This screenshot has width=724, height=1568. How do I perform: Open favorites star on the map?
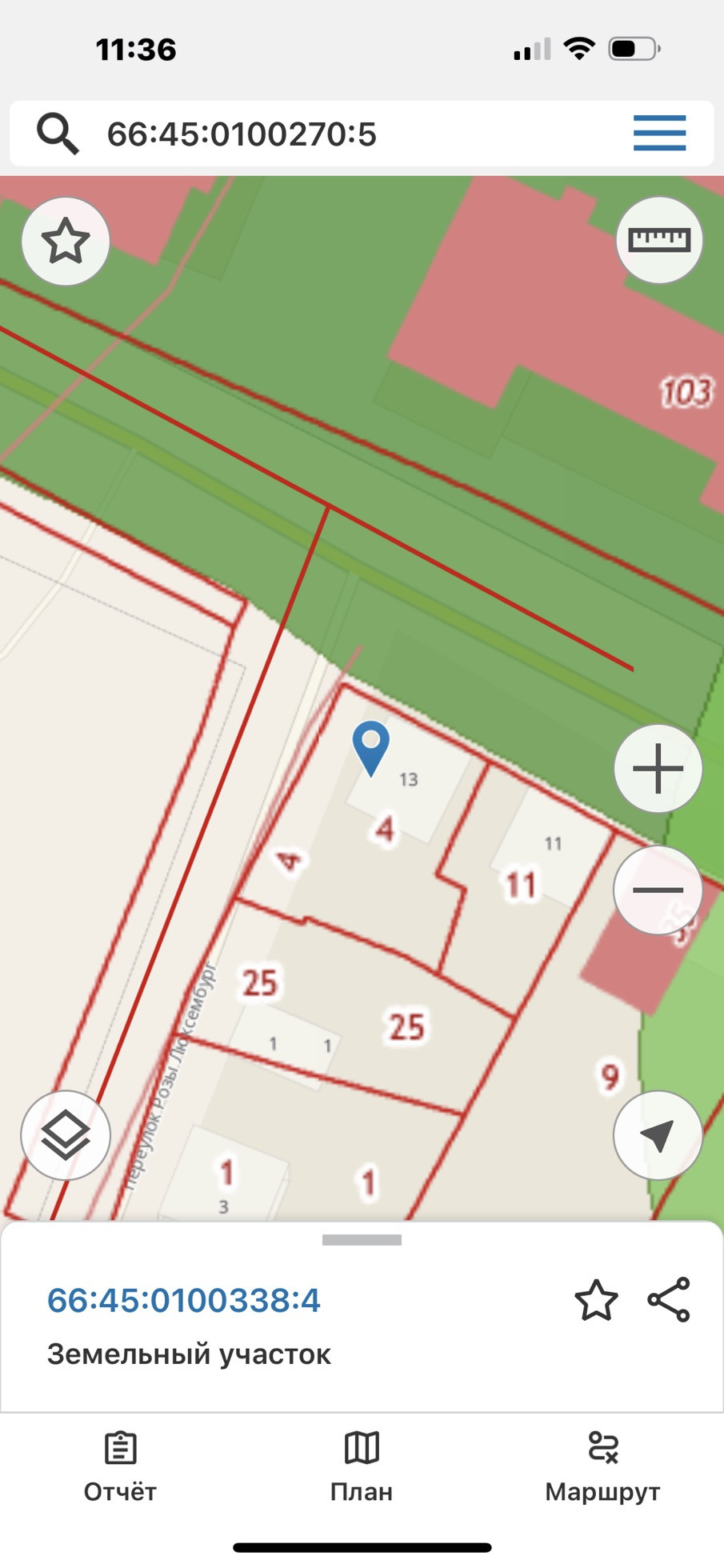pyautogui.click(x=66, y=241)
